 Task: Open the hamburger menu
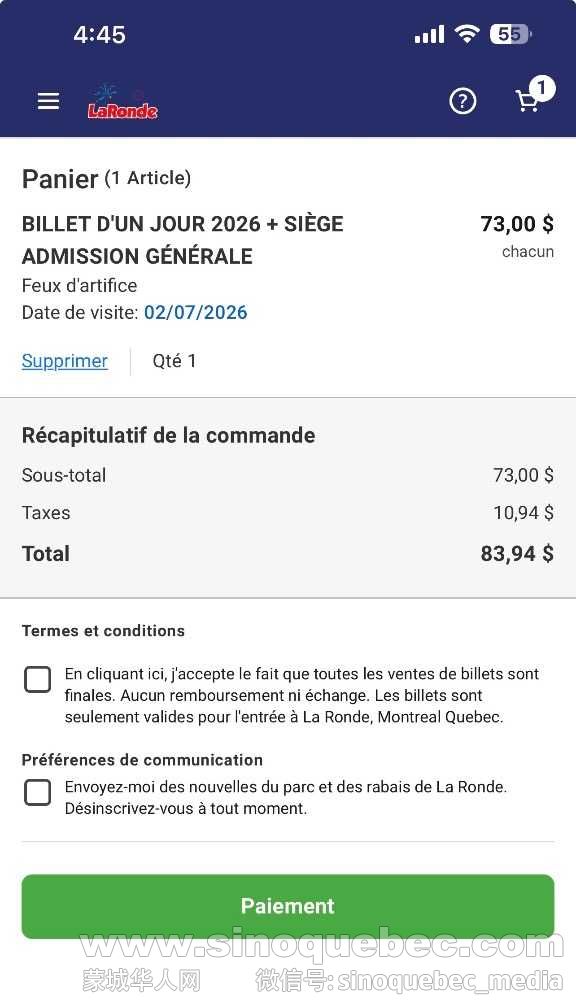(x=48, y=101)
